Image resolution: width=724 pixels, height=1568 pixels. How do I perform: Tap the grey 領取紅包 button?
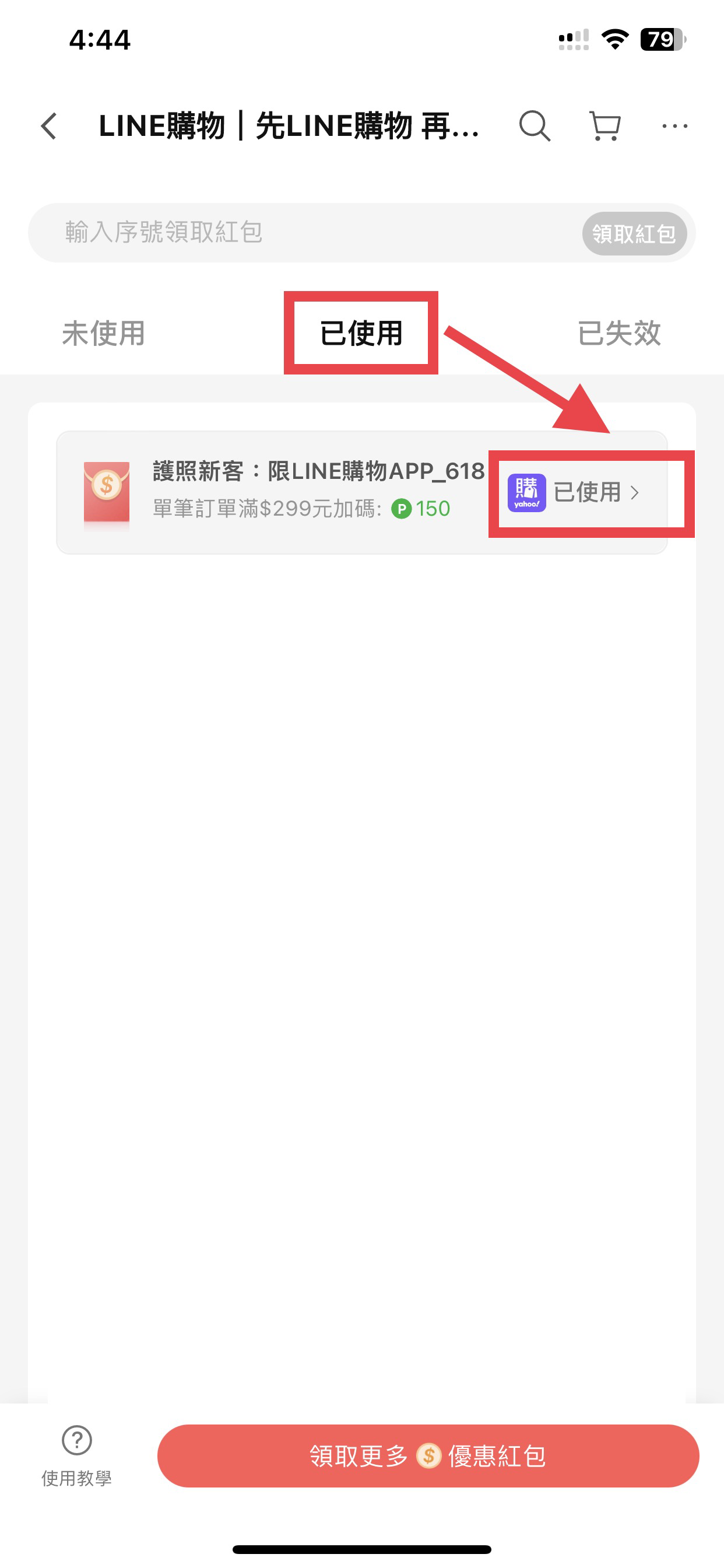634,233
